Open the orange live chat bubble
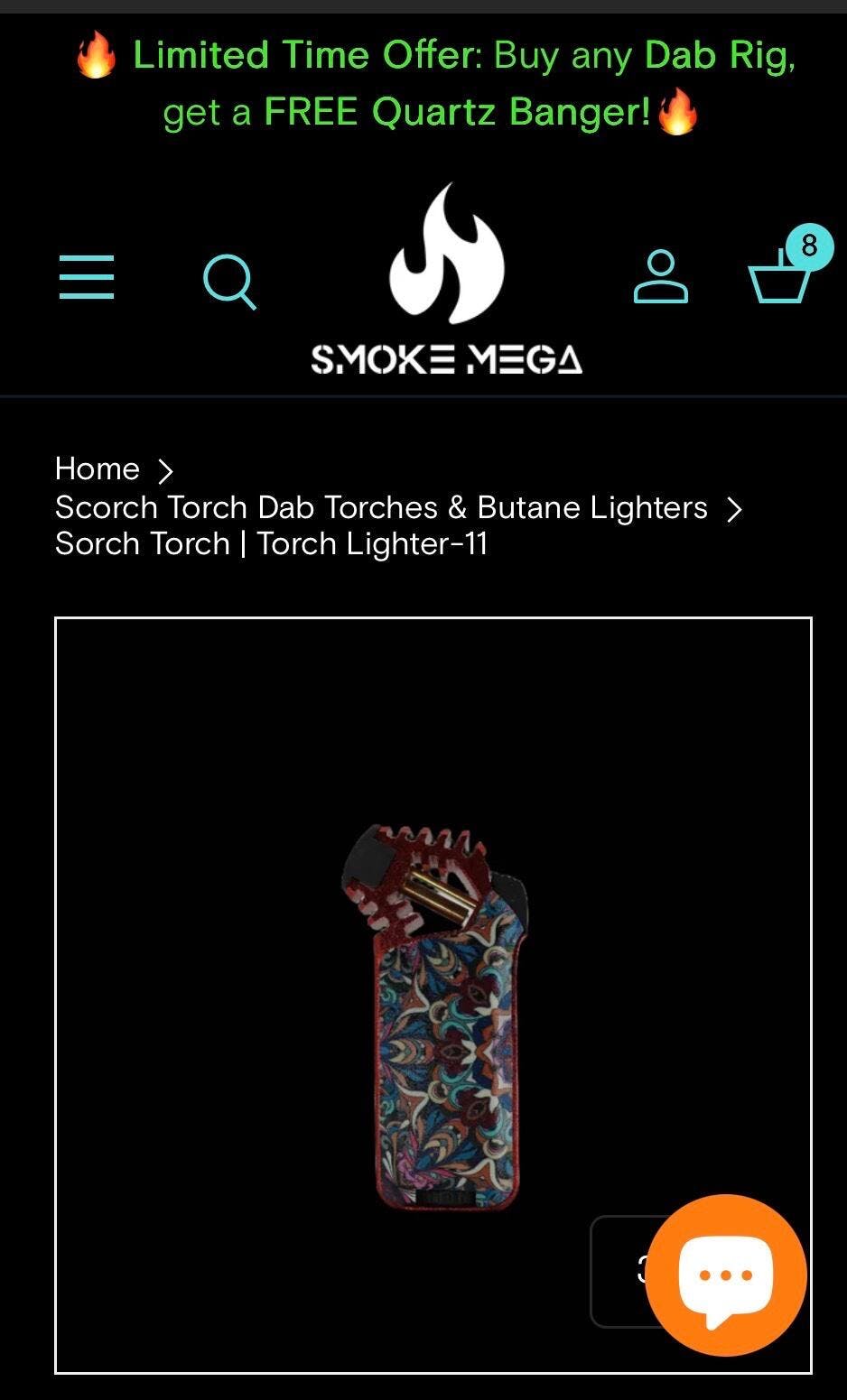The image size is (847, 1400). click(726, 1275)
